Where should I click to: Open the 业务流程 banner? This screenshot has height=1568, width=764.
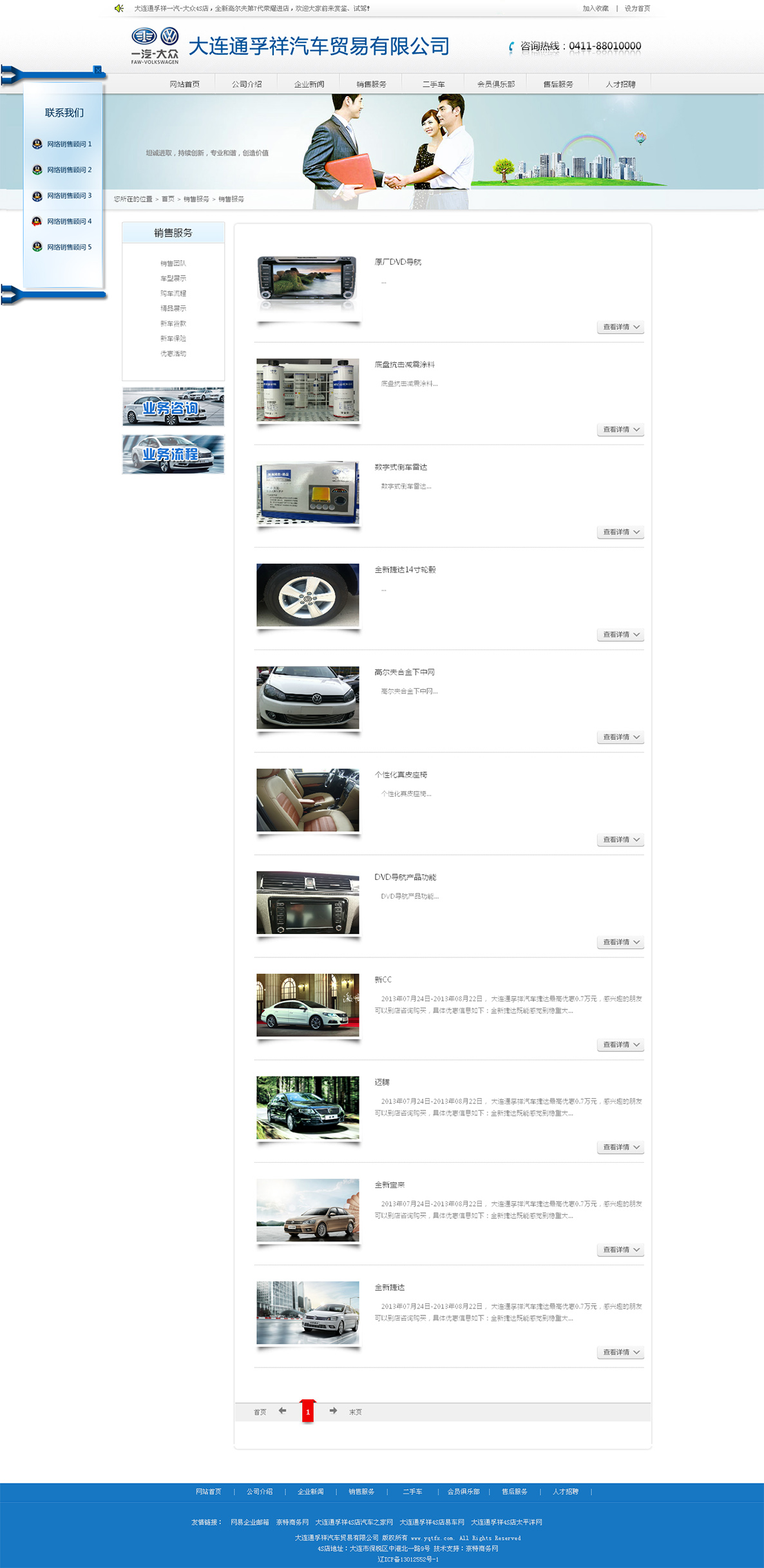[x=173, y=454]
